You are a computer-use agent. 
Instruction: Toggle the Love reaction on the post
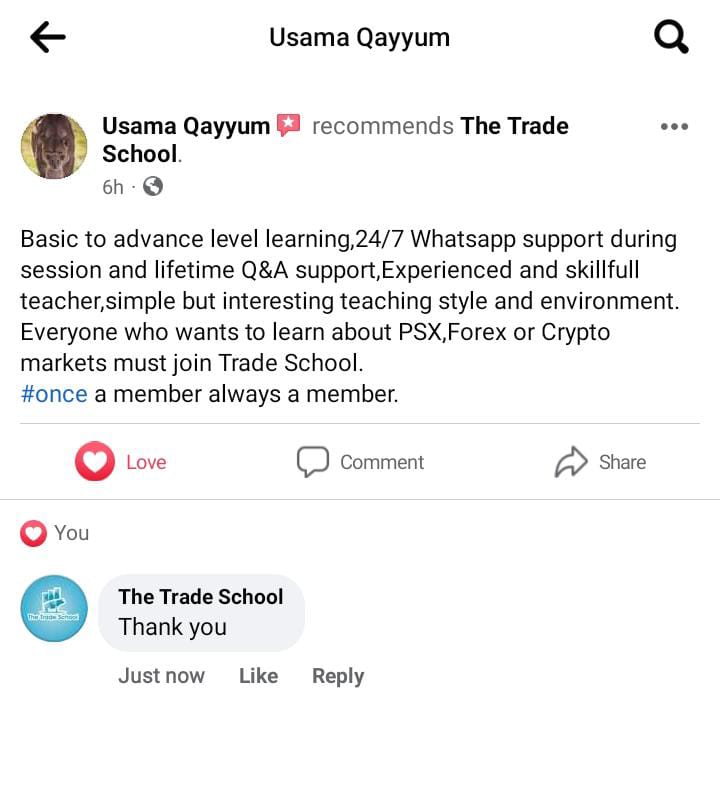pos(120,462)
